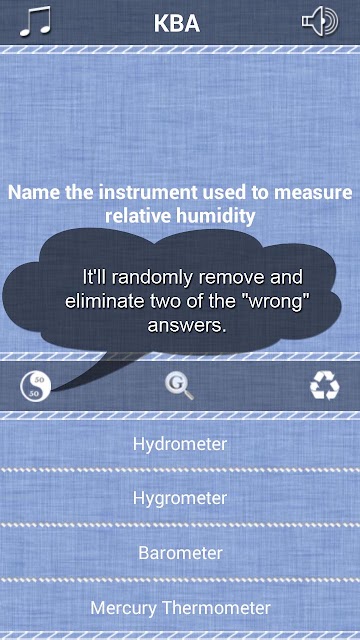Choose Hydrometer as the answer

tap(180, 444)
